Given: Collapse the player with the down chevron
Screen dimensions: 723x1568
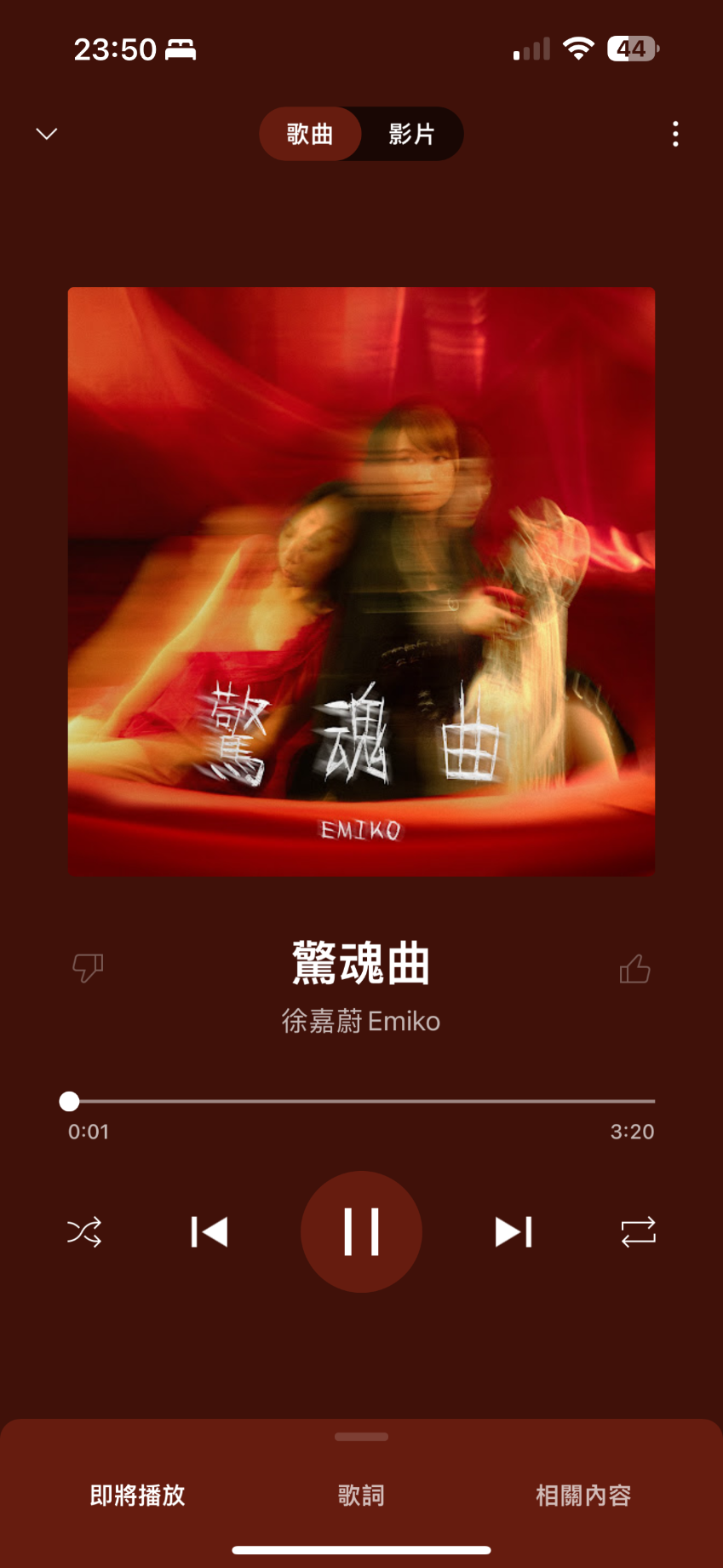Looking at the screenshot, I should pos(47,134).
